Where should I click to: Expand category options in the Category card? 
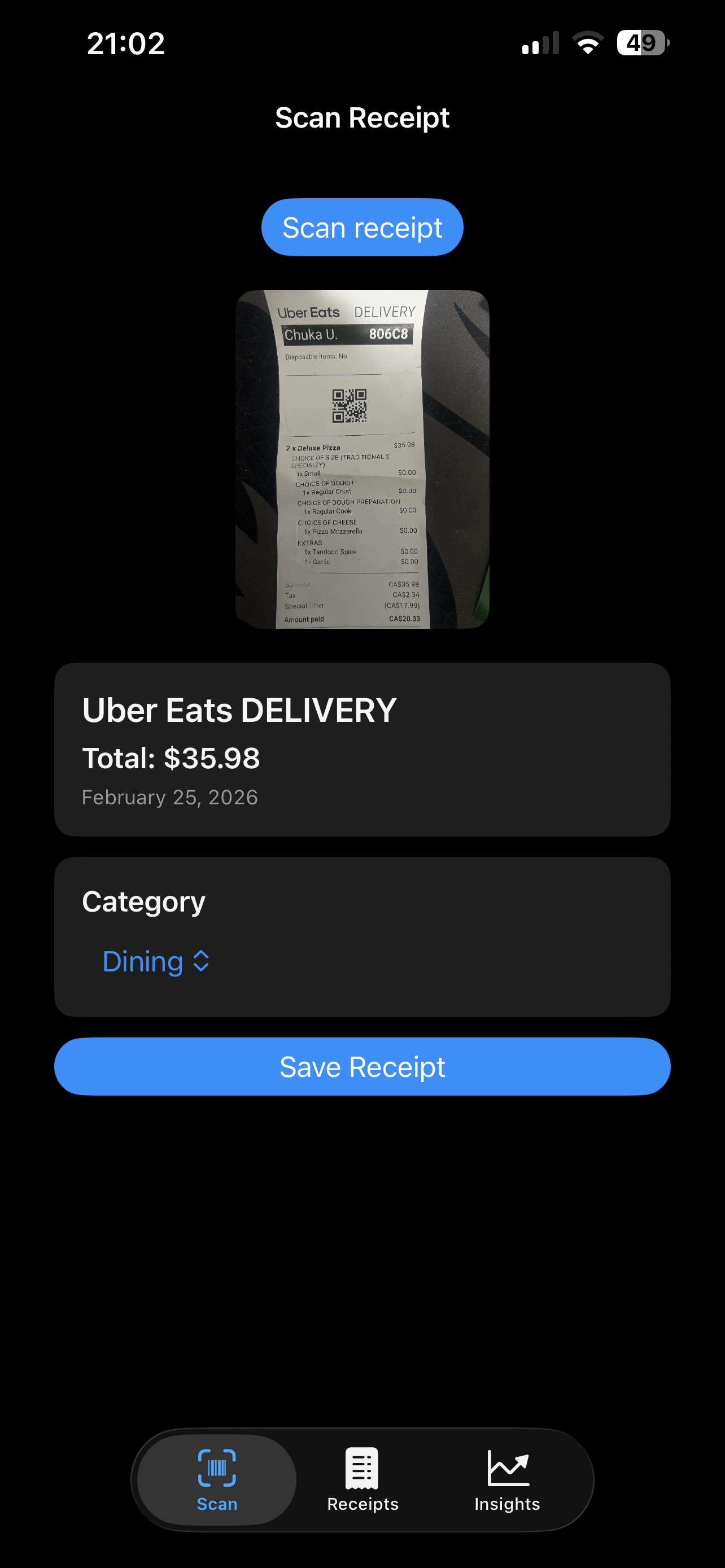click(x=156, y=962)
